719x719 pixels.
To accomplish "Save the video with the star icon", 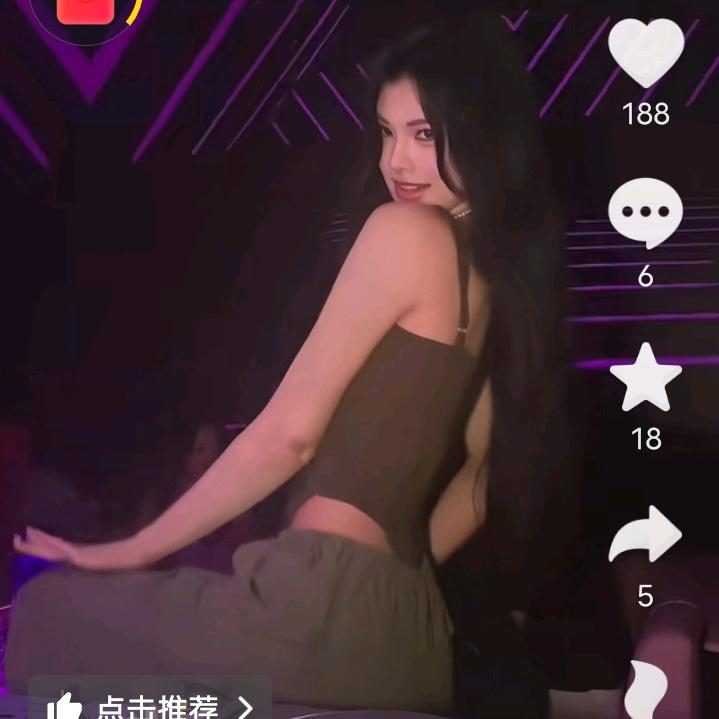I will click(x=646, y=377).
